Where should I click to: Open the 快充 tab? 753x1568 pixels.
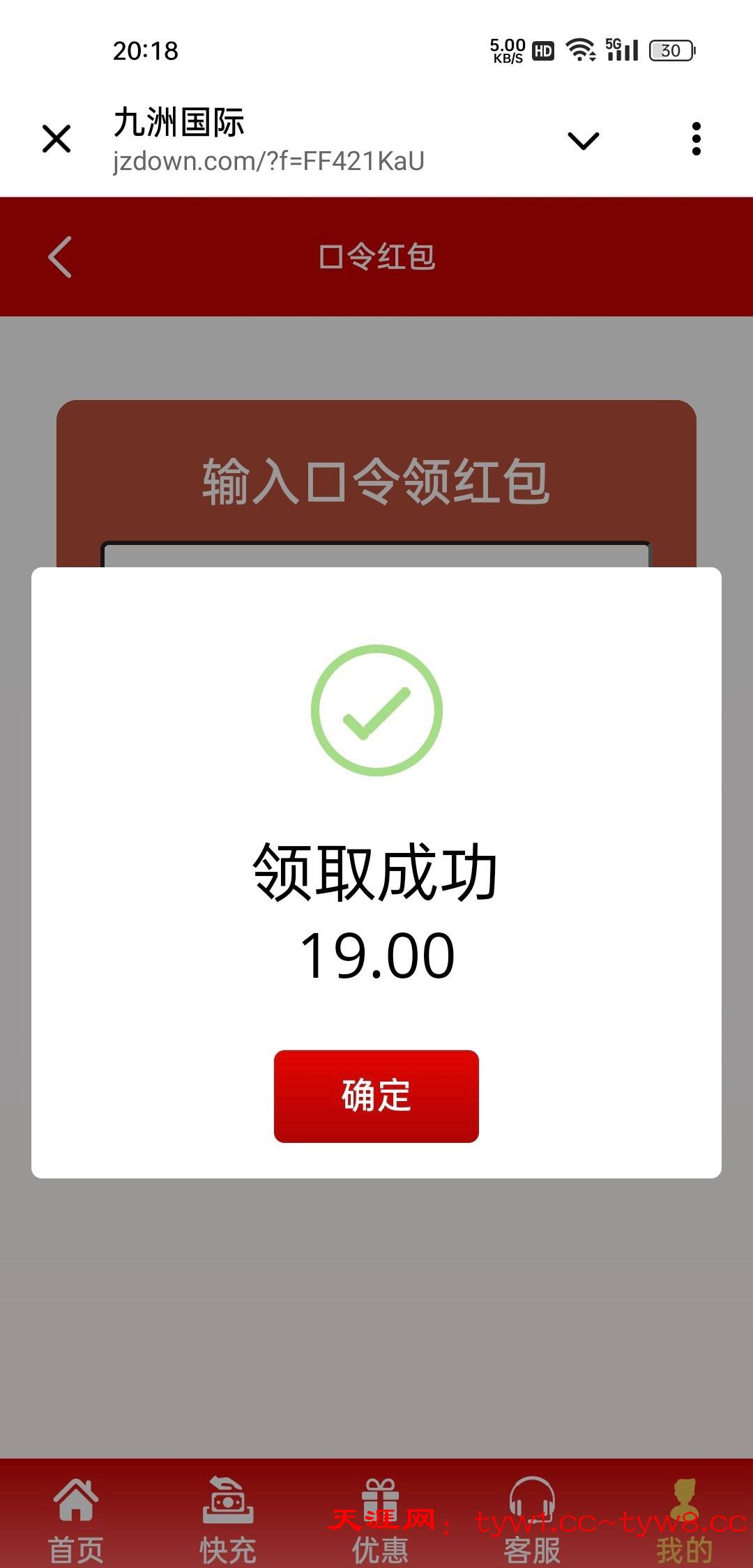click(x=227, y=1519)
